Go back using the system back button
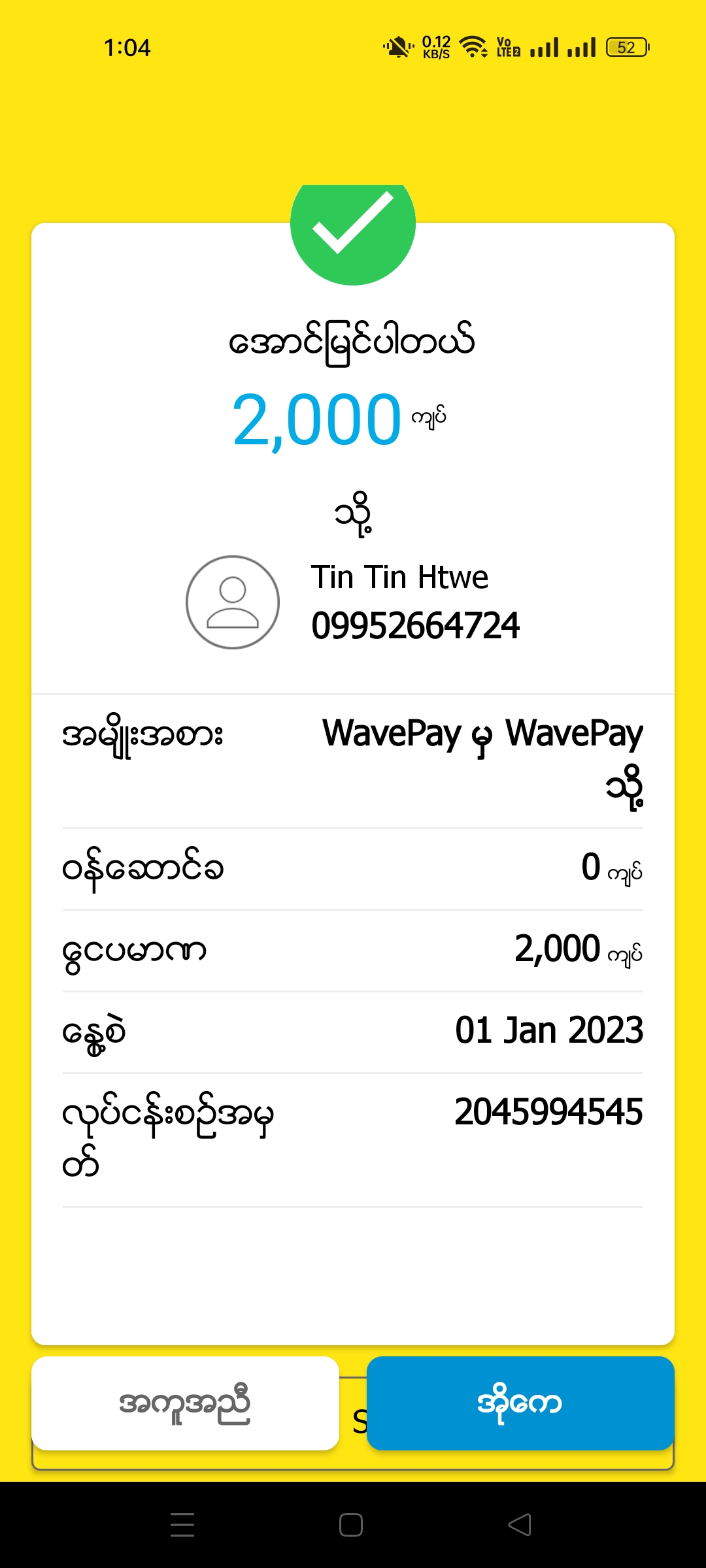Viewport: 706px width, 1568px height. (x=520, y=1525)
